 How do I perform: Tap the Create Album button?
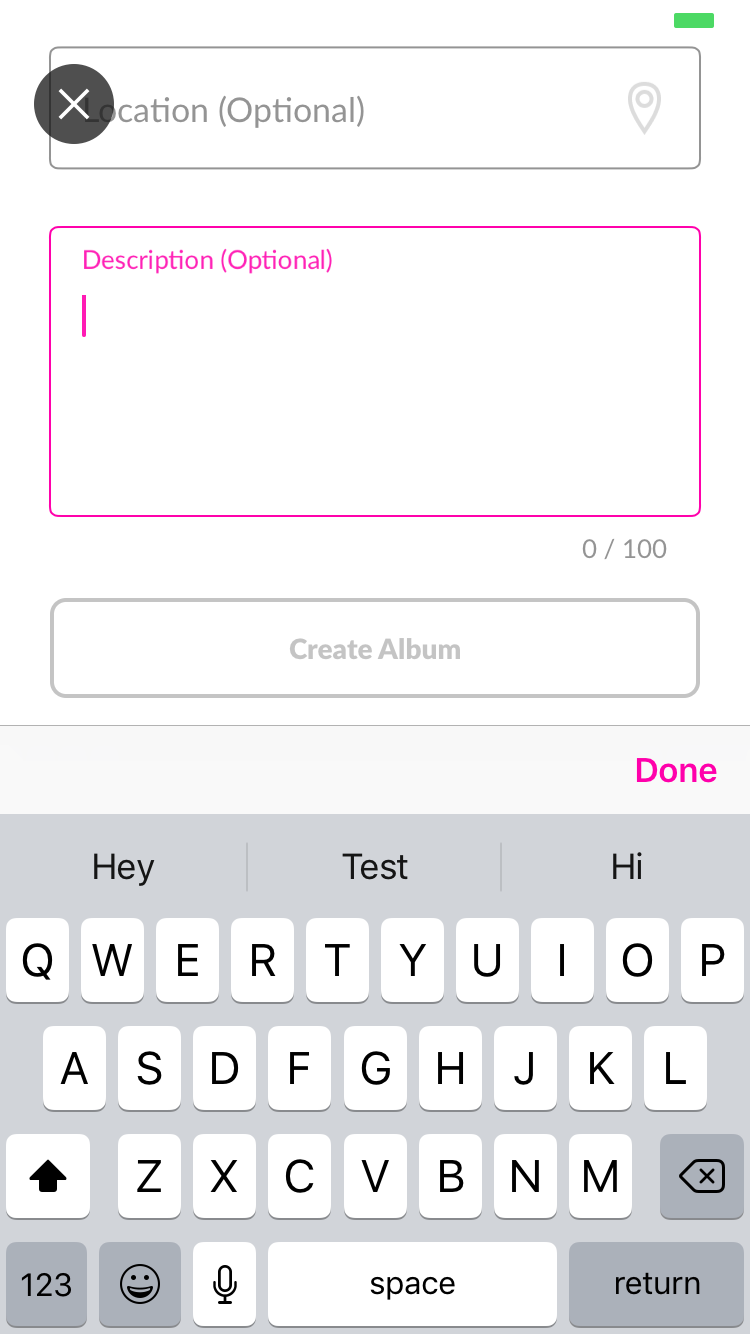[x=374, y=649]
